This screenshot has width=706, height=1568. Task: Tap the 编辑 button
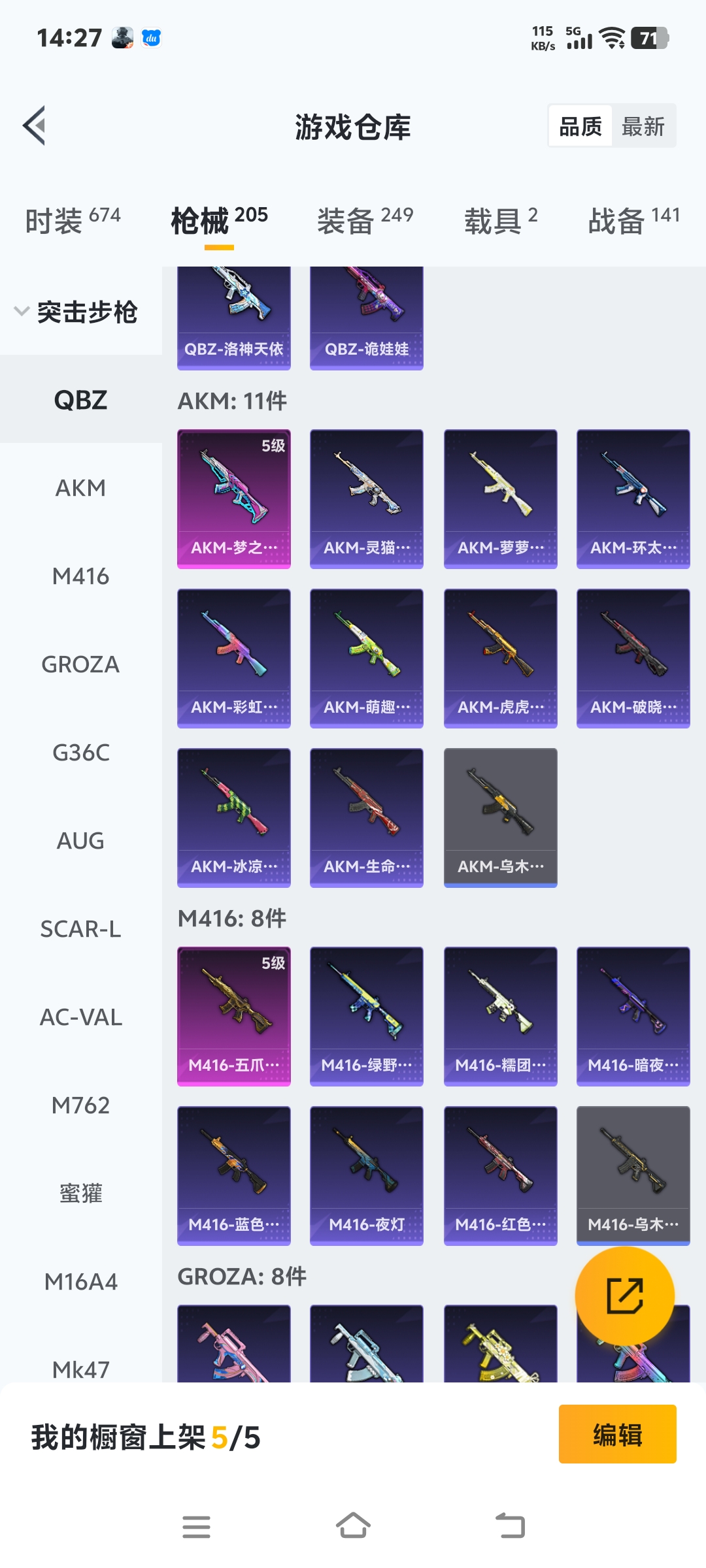(617, 1434)
